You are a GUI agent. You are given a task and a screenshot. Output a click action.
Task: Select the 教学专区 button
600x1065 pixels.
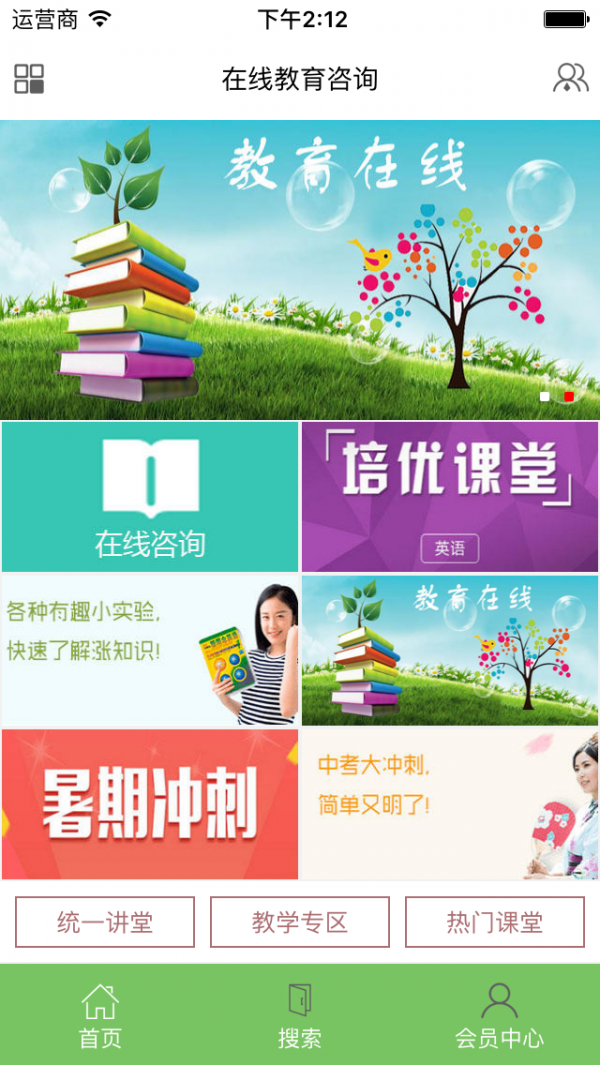[300, 922]
